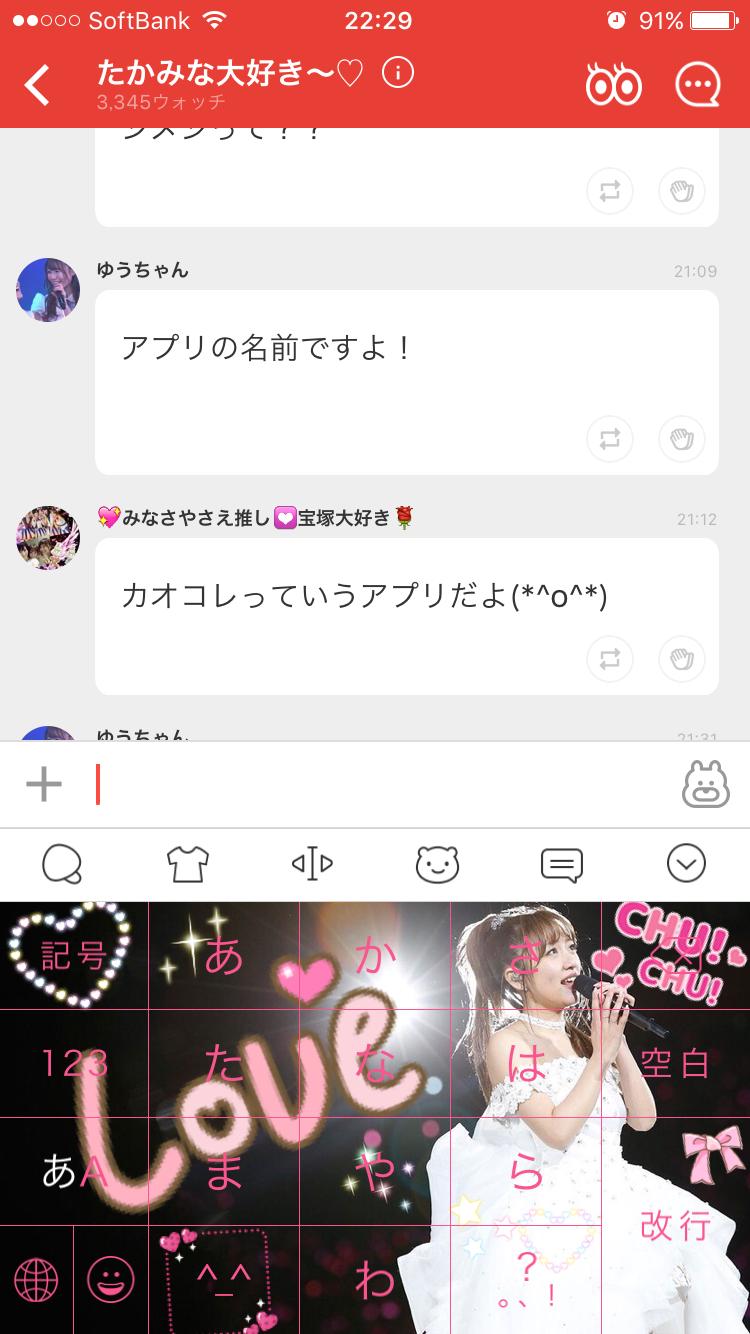Open stickers via the bear face toolbar icon
Image resolution: width=750 pixels, height=1334 pixels.
pyautogui.click(x=437, y=864)
